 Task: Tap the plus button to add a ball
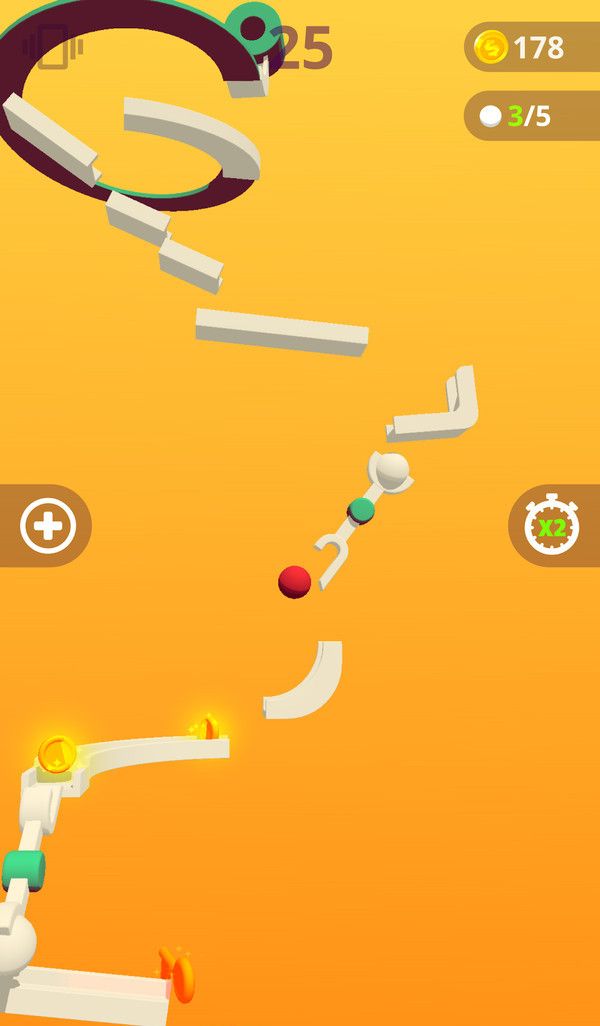click(48, 526)
